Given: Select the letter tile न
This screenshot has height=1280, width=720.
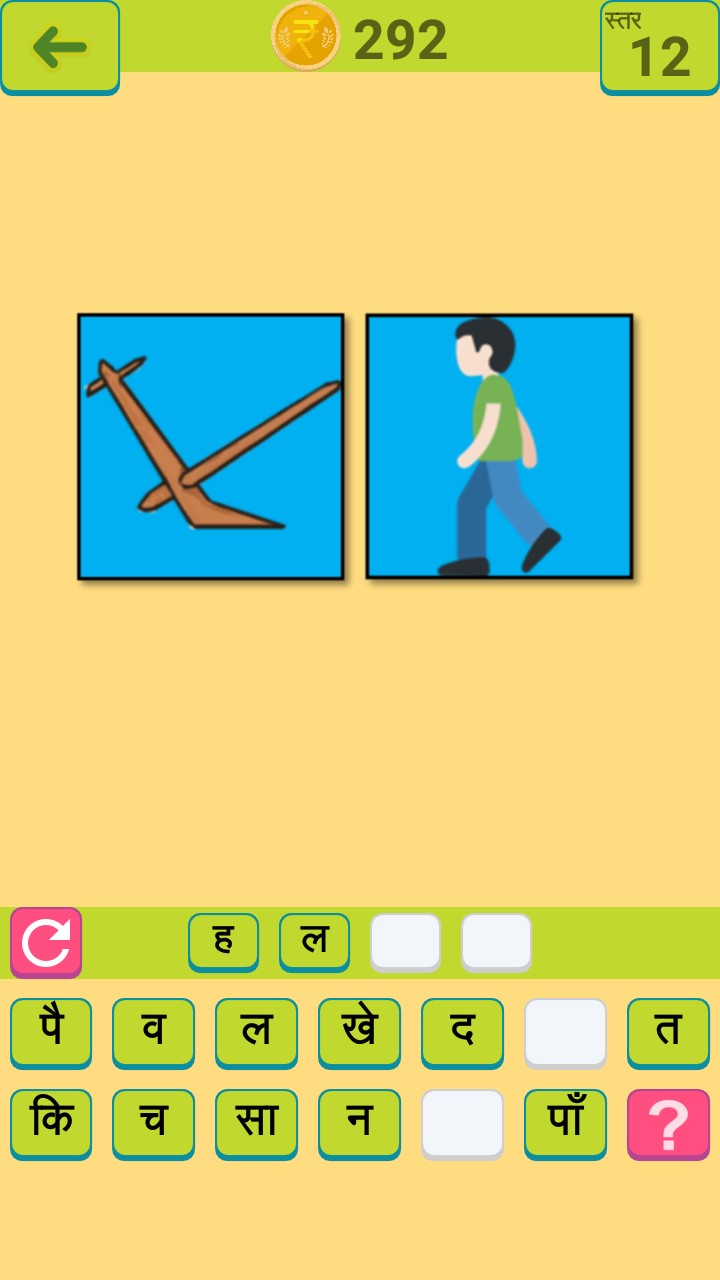Looking at the screenshot, I should tap(359, 1123).
